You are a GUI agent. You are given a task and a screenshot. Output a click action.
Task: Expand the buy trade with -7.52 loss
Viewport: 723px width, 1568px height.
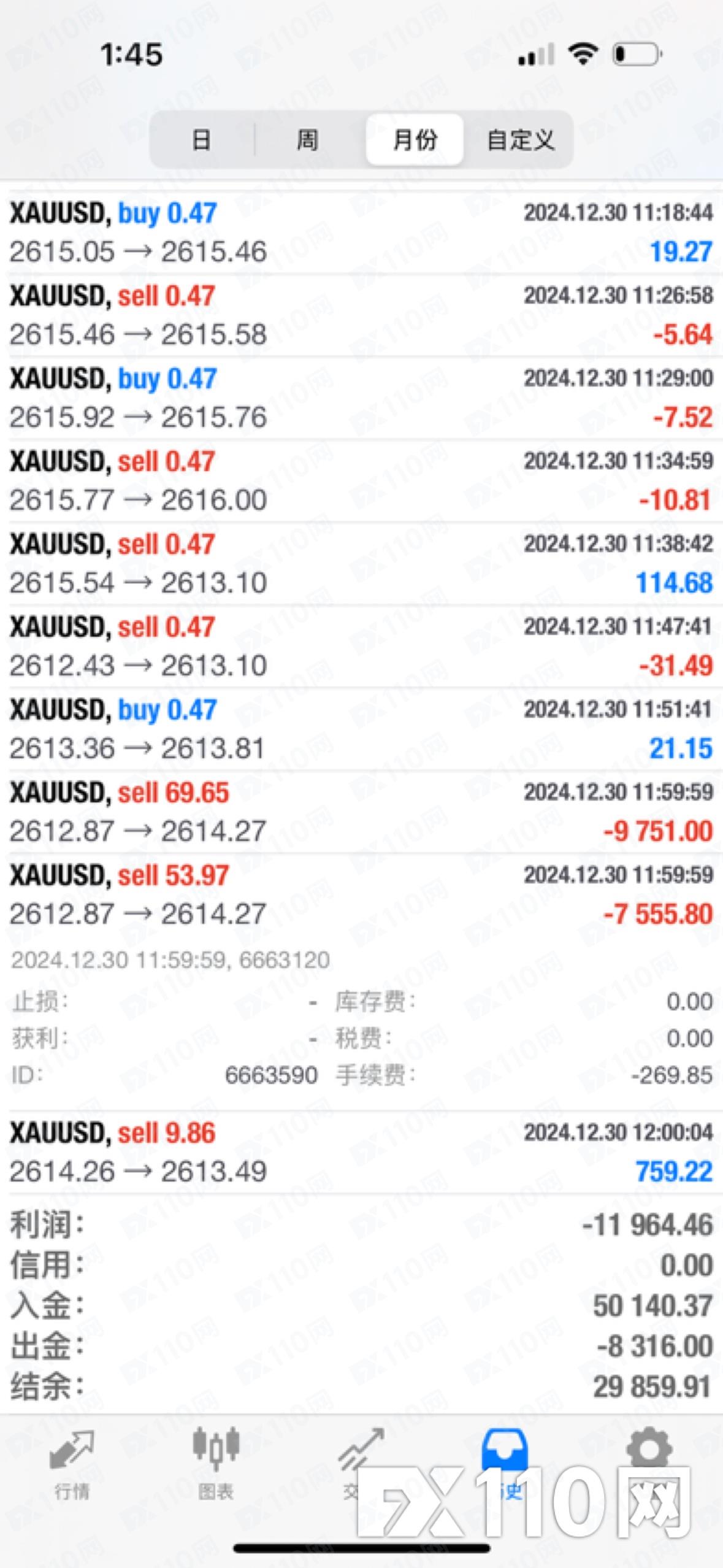361,398
